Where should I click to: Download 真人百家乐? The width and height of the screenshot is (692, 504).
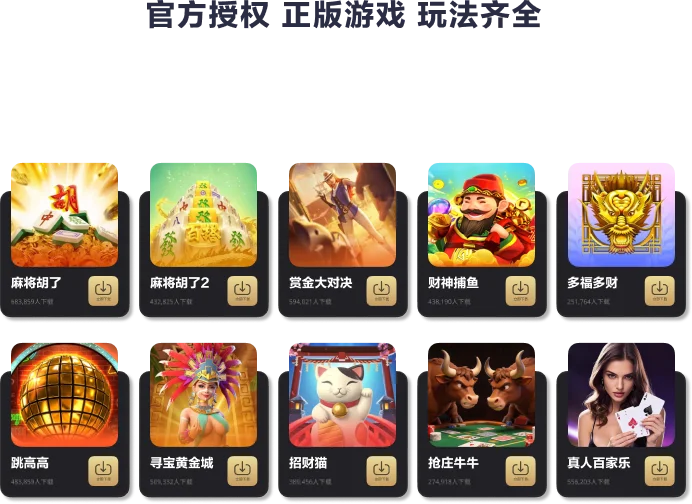(659, 470)
